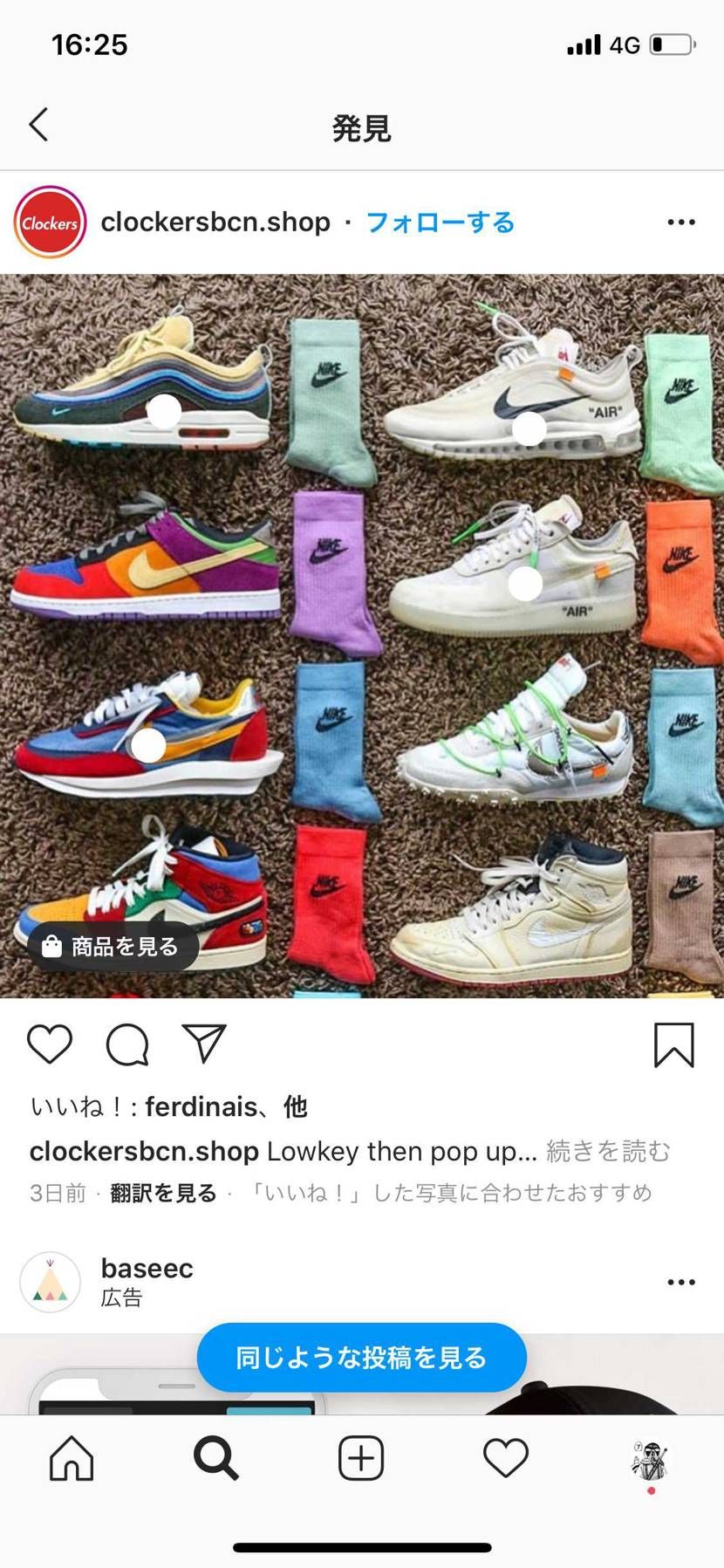Share the clockersbcn.shop post via paper plane
The width and height of the screenshot is (724, 1568).
tap(204, 1043)
